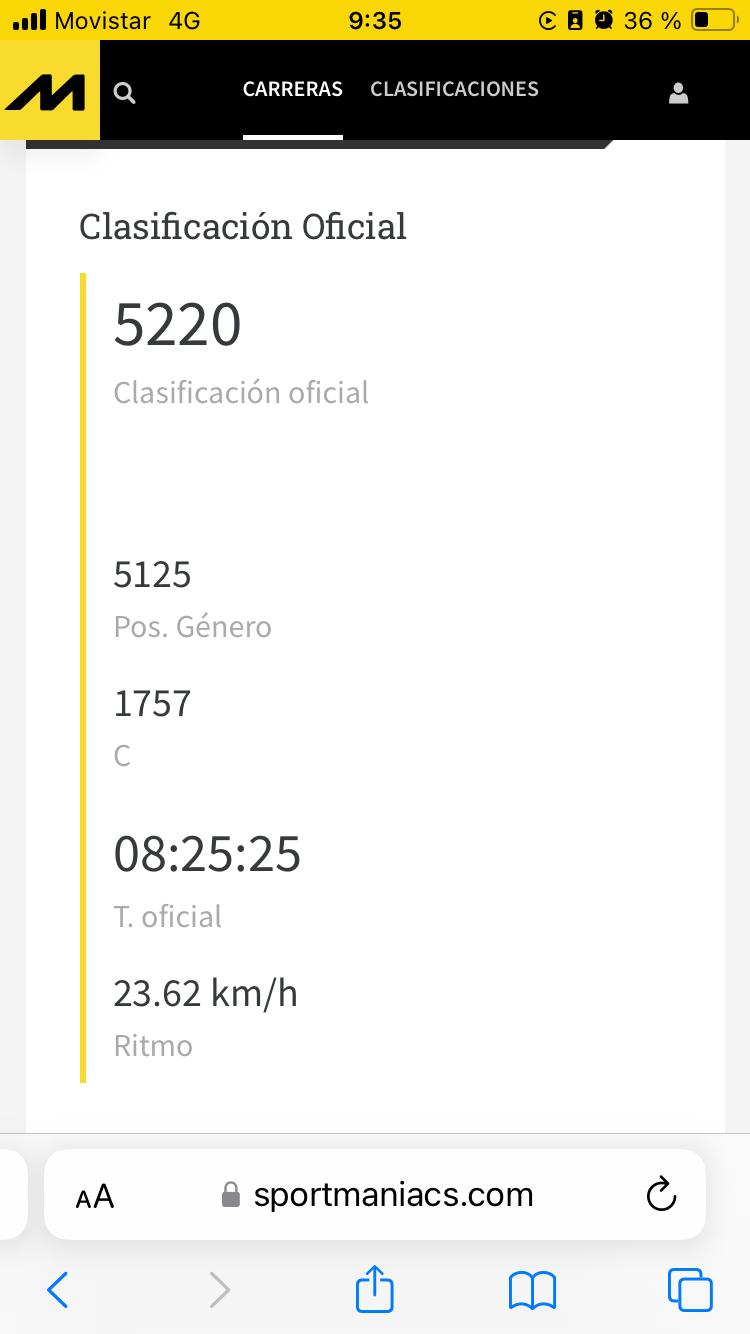Image resolution: width=750 pixels, height=1334 pixels.
Task: Open the Sportmaniacs home logo
Action: pos(49,92)
